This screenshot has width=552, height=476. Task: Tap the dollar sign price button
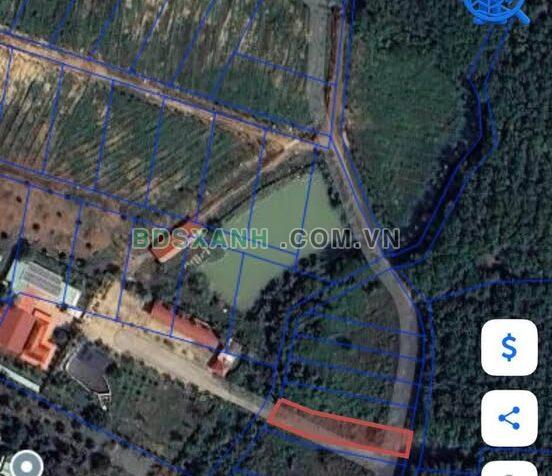pos(509,347)
